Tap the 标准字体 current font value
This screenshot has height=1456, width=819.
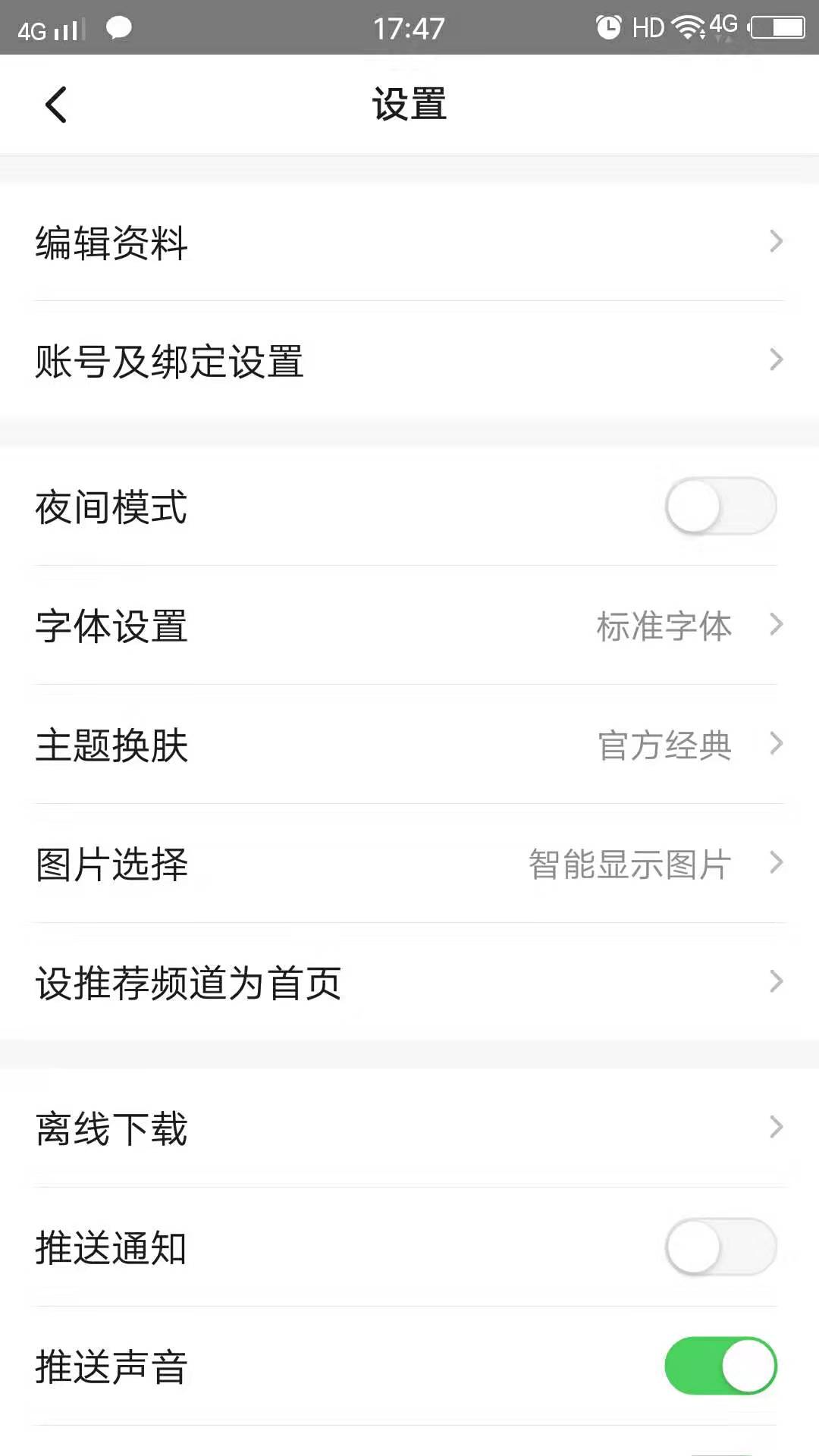[664, 626]
